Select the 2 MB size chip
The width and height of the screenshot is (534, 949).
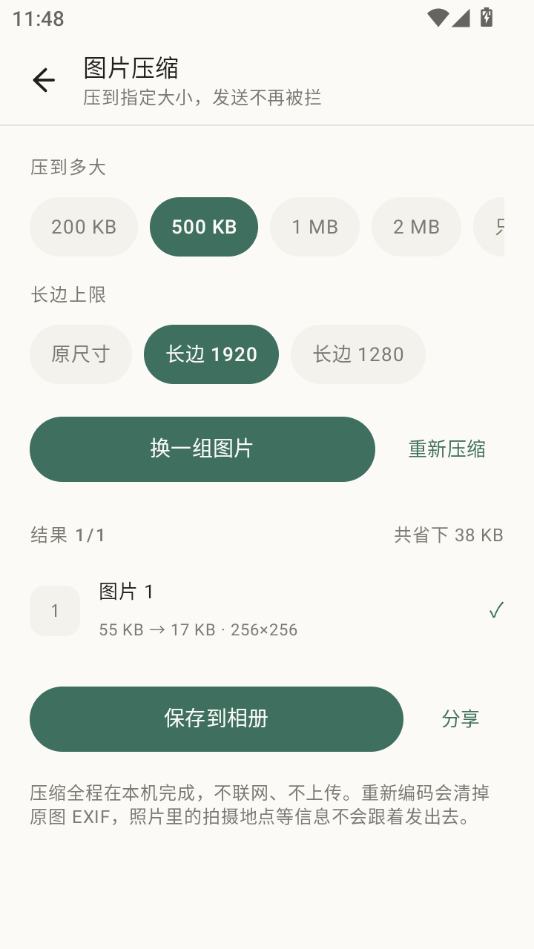(x=417, y=227)
